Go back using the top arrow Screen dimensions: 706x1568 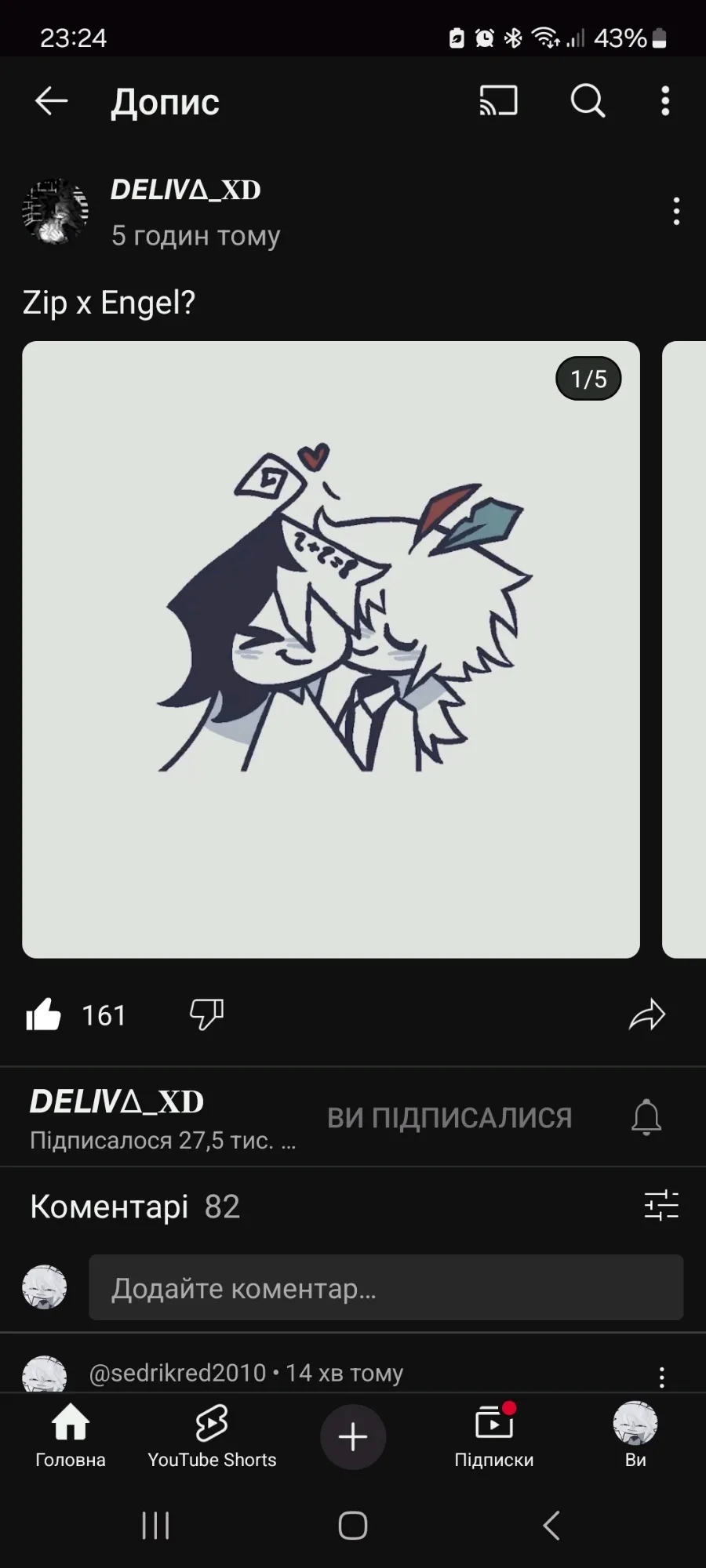click(52, 101)
